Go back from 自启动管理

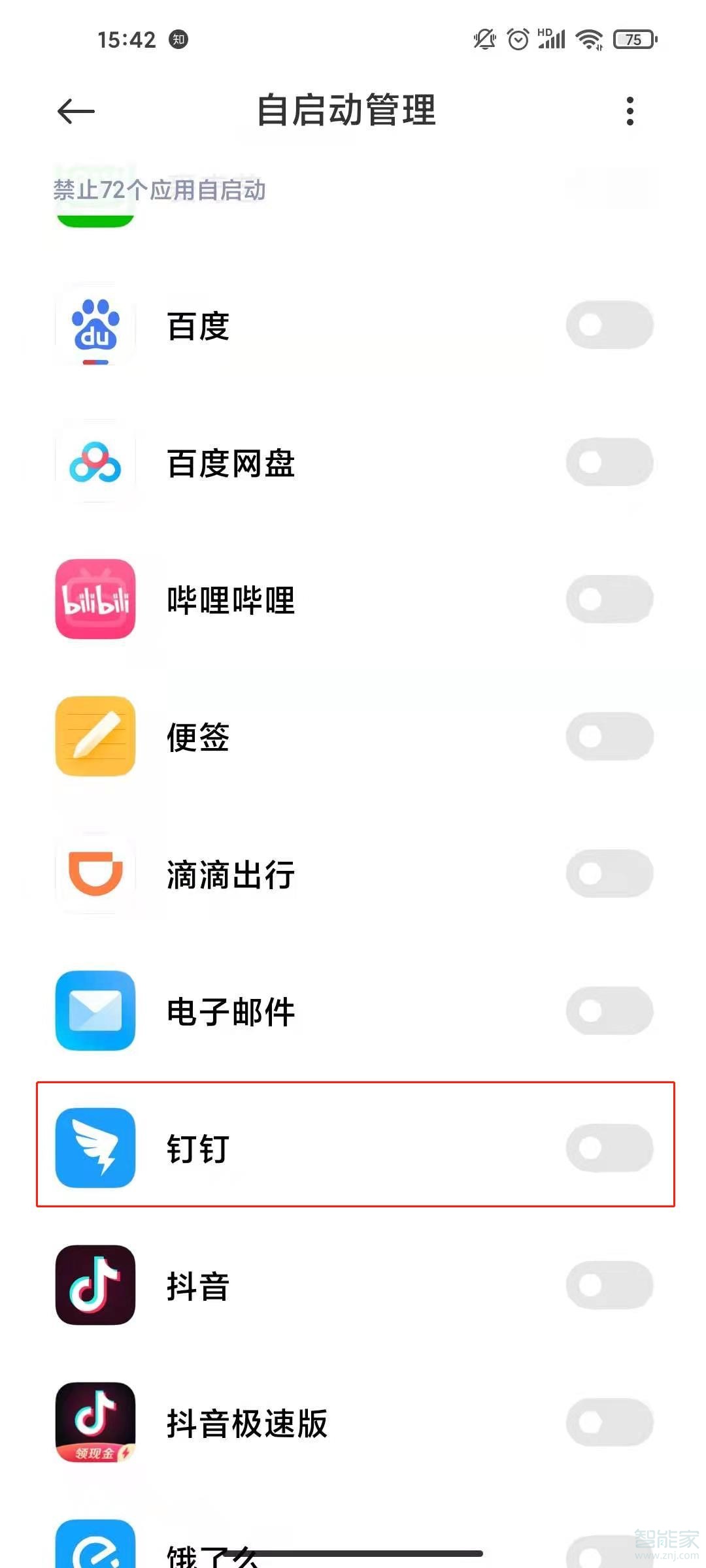click(x=76, y=111)
